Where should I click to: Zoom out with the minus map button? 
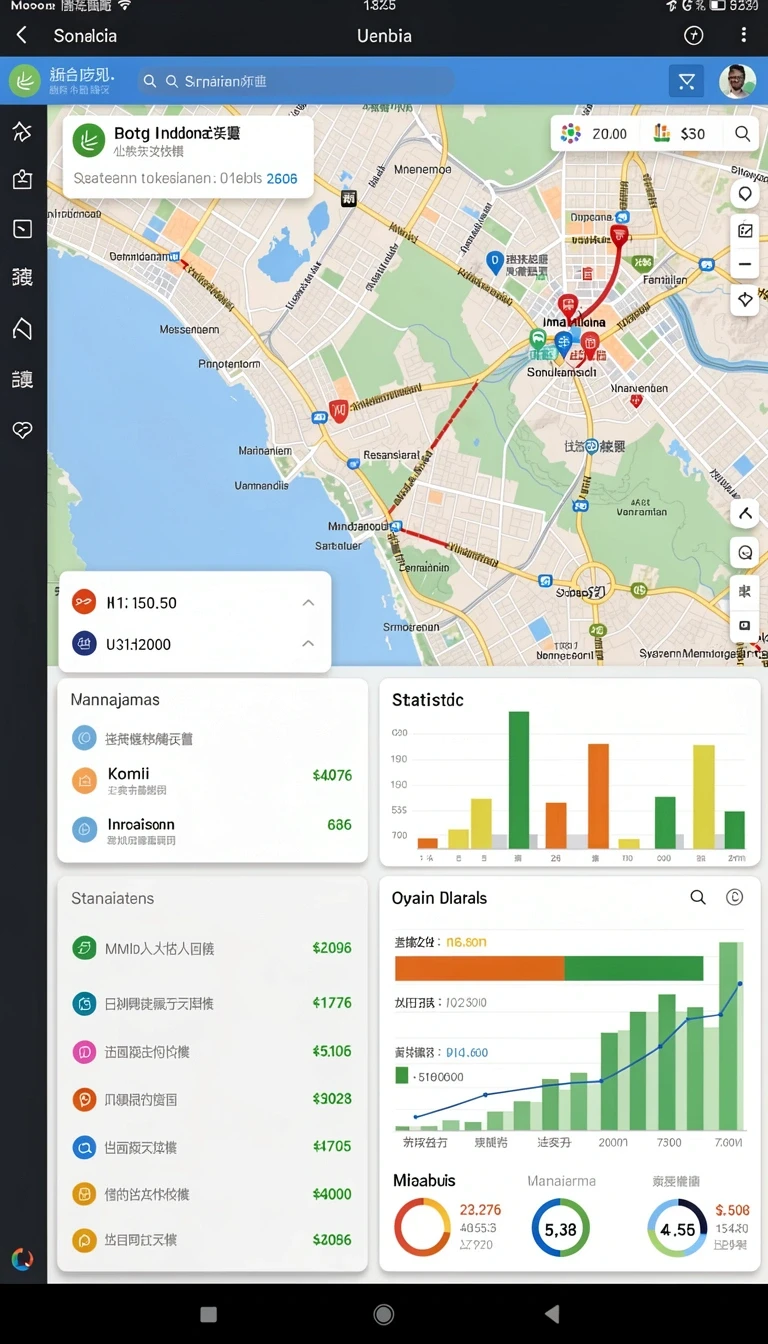click(x=745, y=265)
